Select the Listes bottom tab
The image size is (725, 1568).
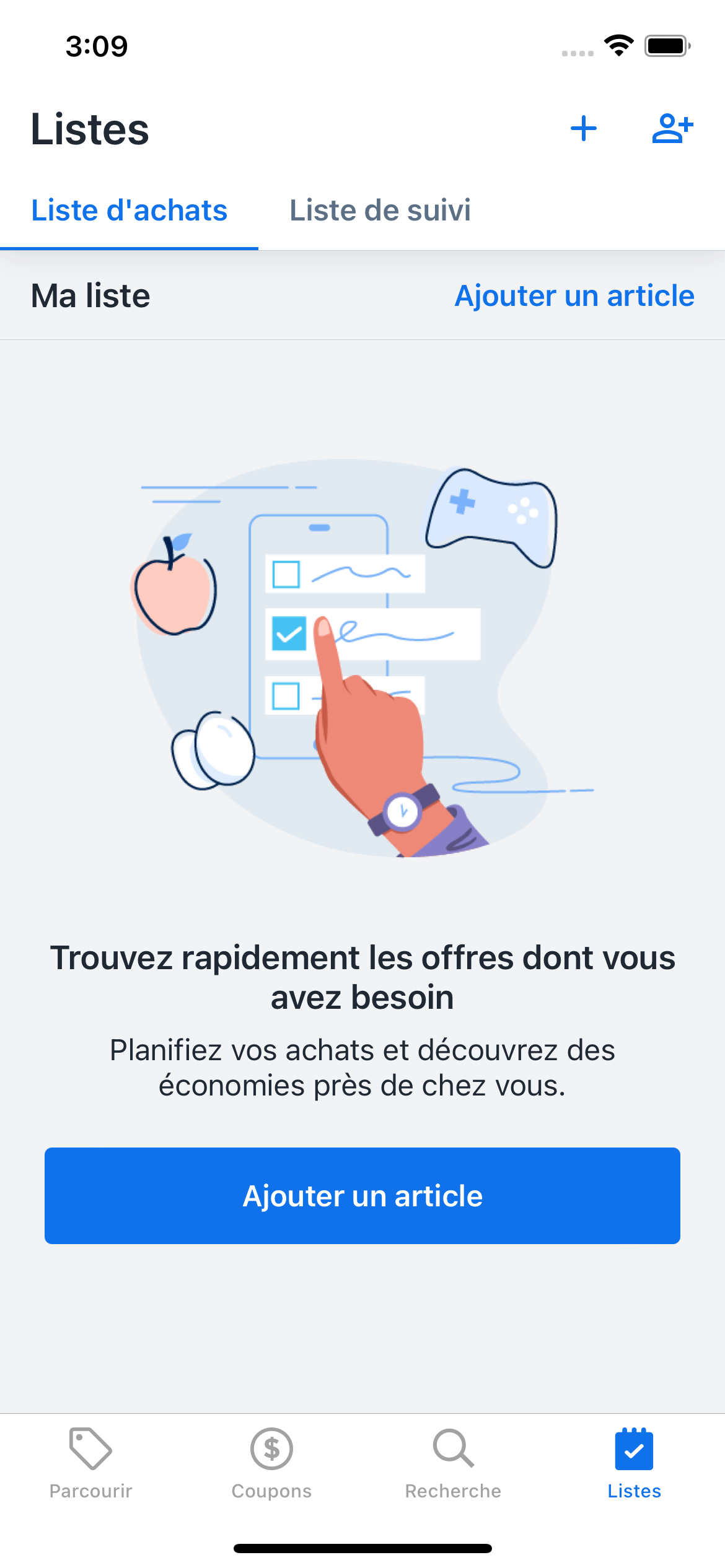coord(634,1464)
